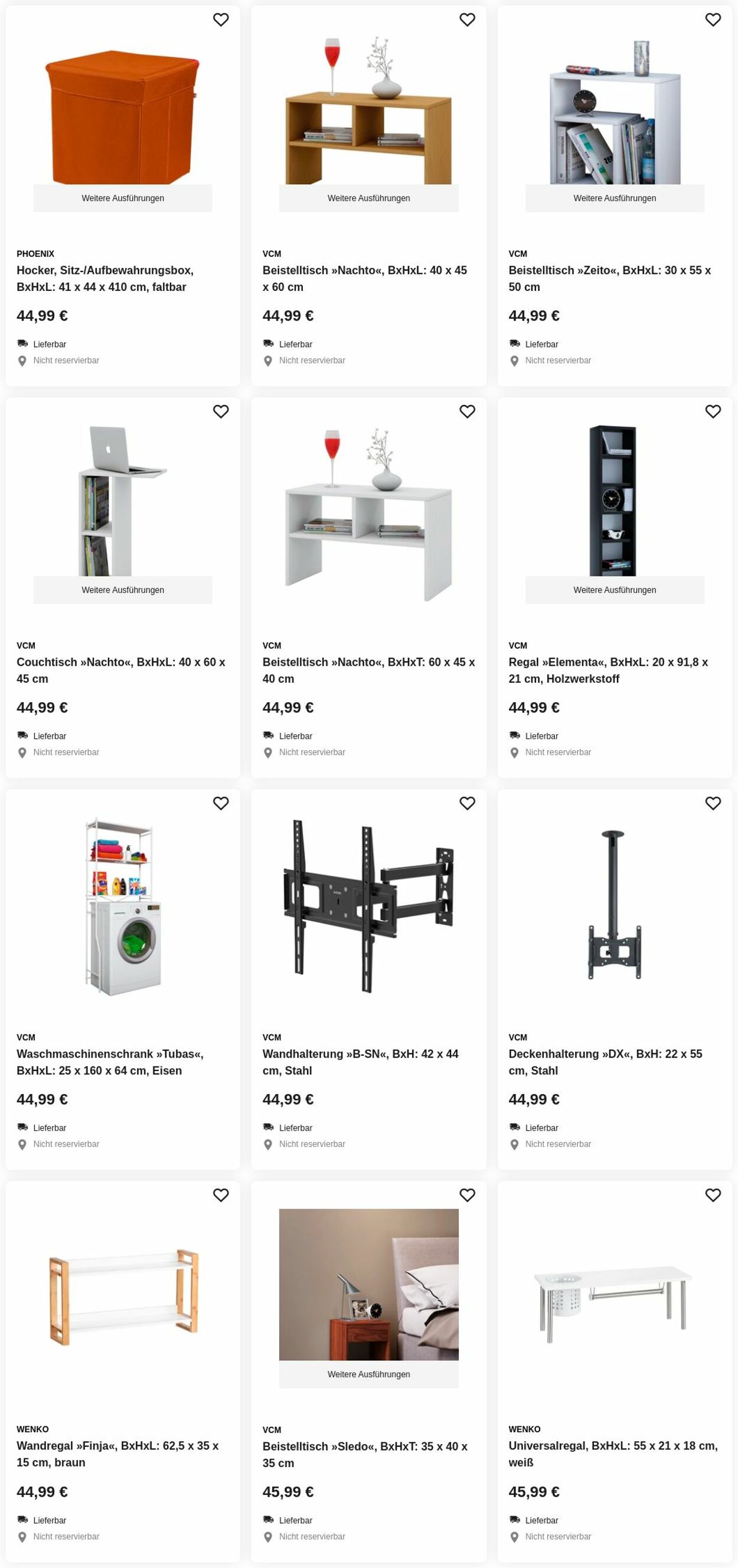
Task: View Weitere Ausführungen for Regal »Elementa«
Action: click(x=615, y=590)
